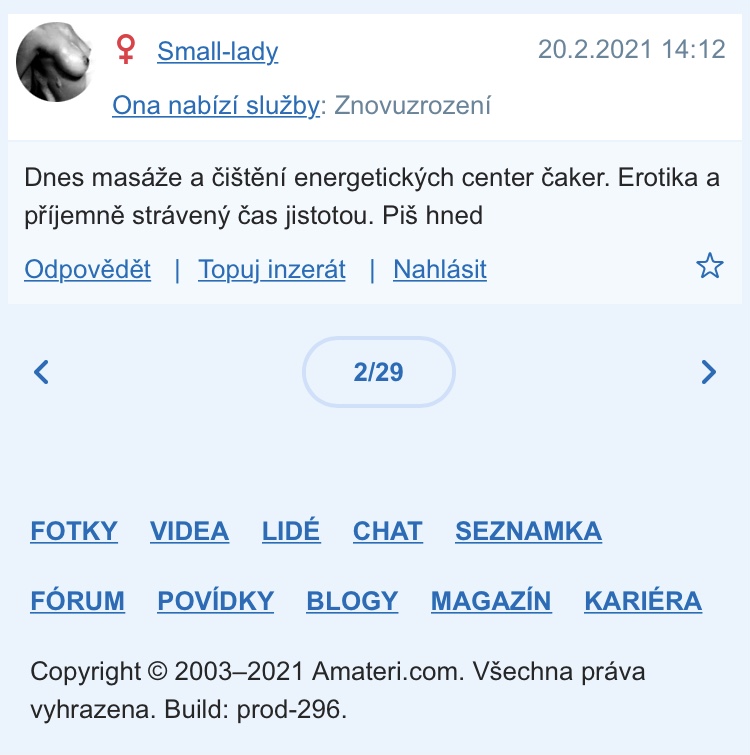750x755 pixels.
Task: Tap Odpovědět to reply to the ad
Action: 87,269
